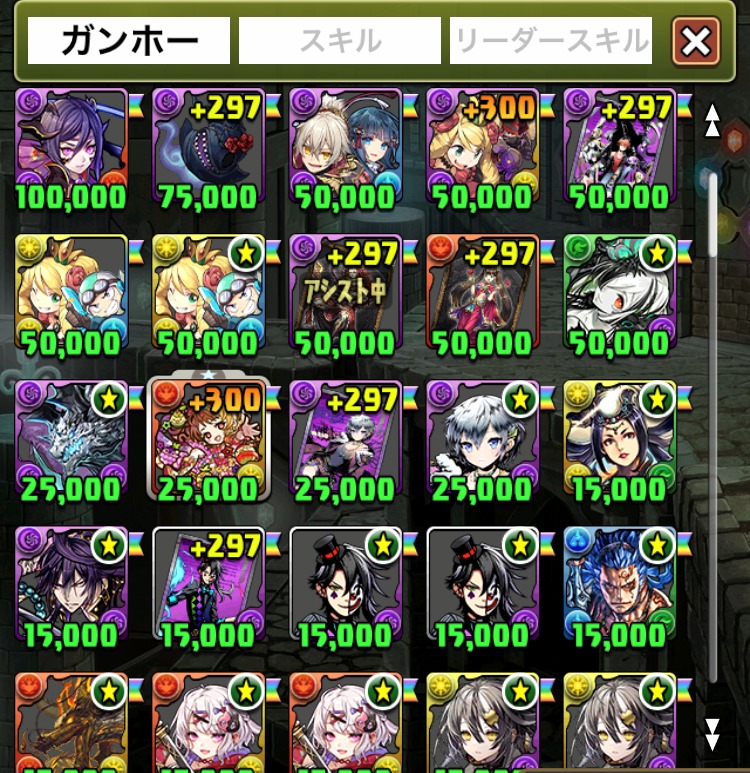Screen dimensions: 750x773
Task: Pick the 25,000 dark dragon card
Action: [72, 440]
